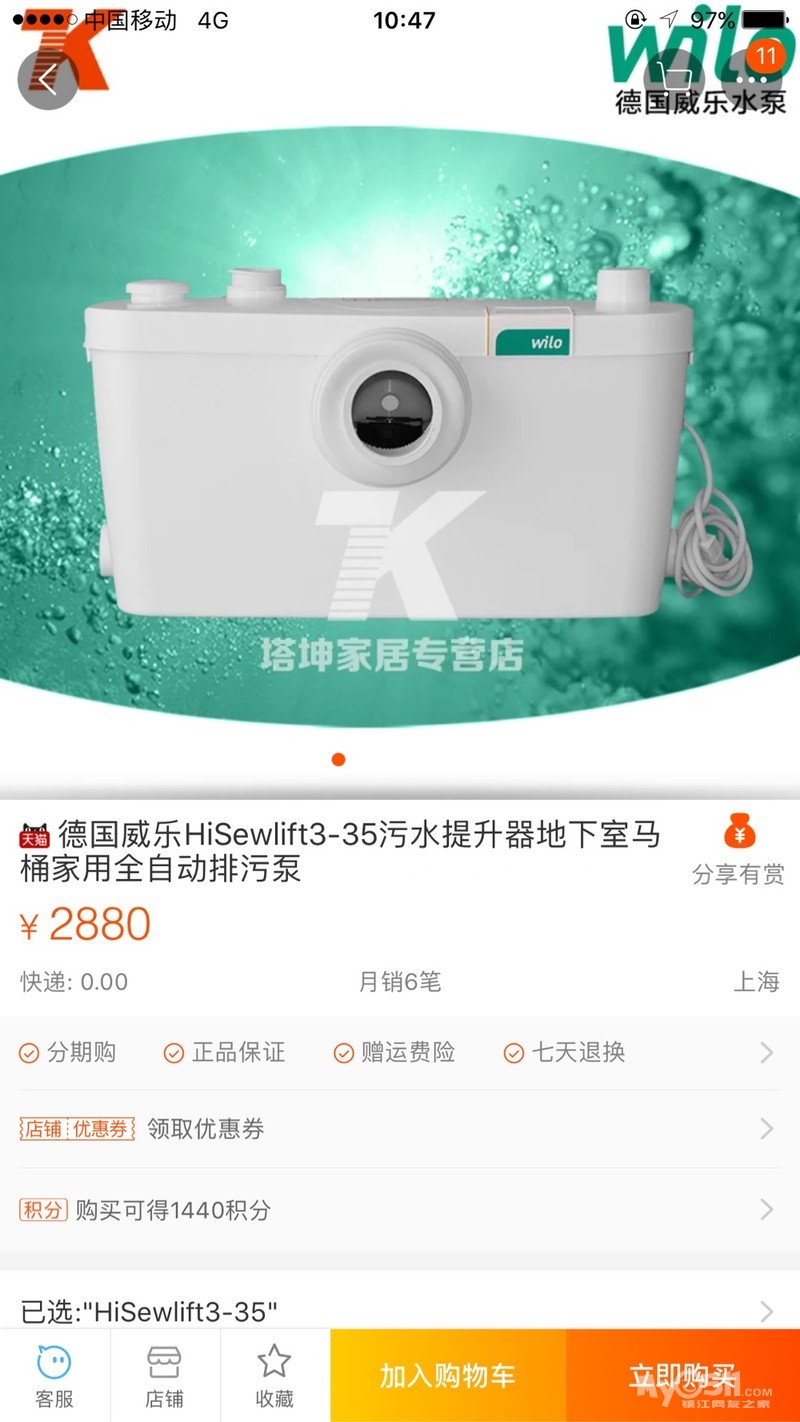Open the more options menu with badge

point(750,77)
